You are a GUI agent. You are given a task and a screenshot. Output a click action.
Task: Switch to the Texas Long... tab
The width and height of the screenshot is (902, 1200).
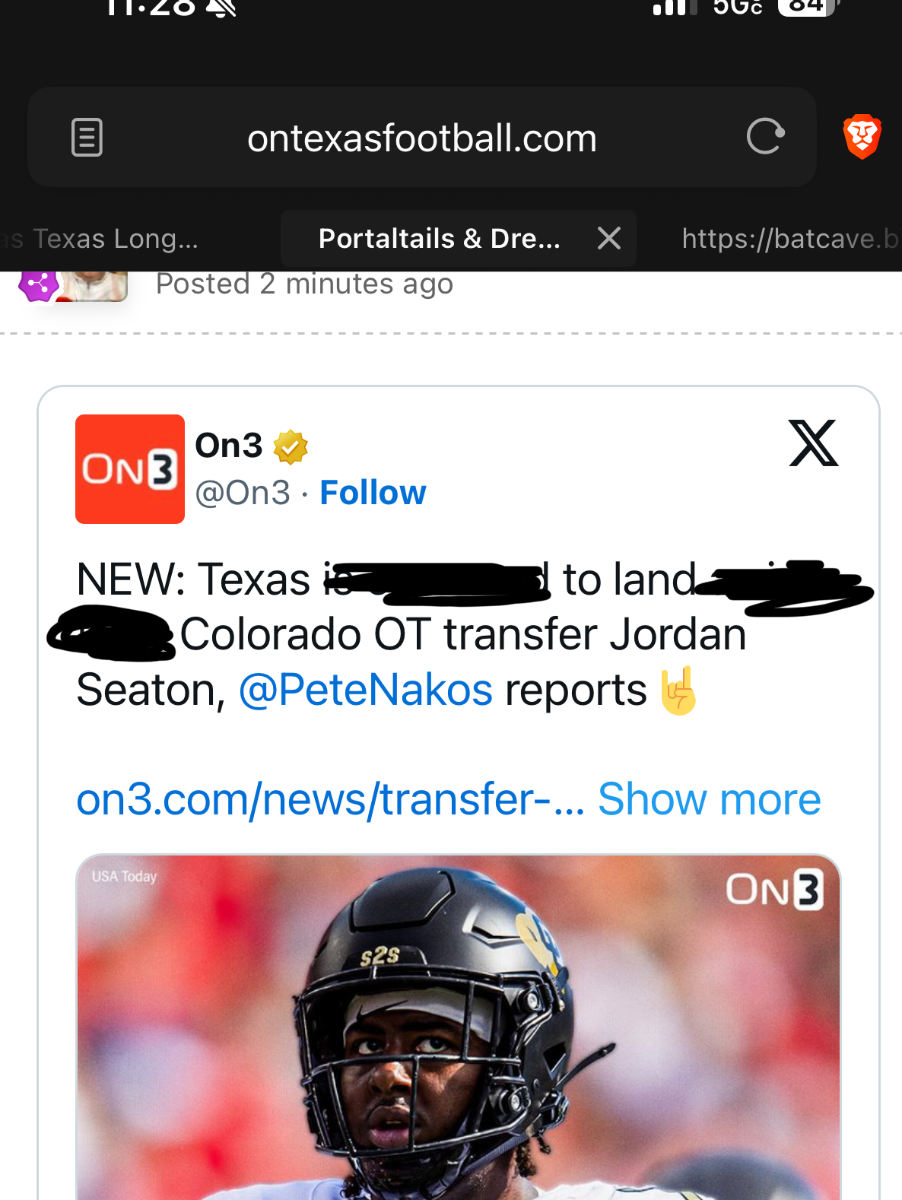tap(110, 239)
